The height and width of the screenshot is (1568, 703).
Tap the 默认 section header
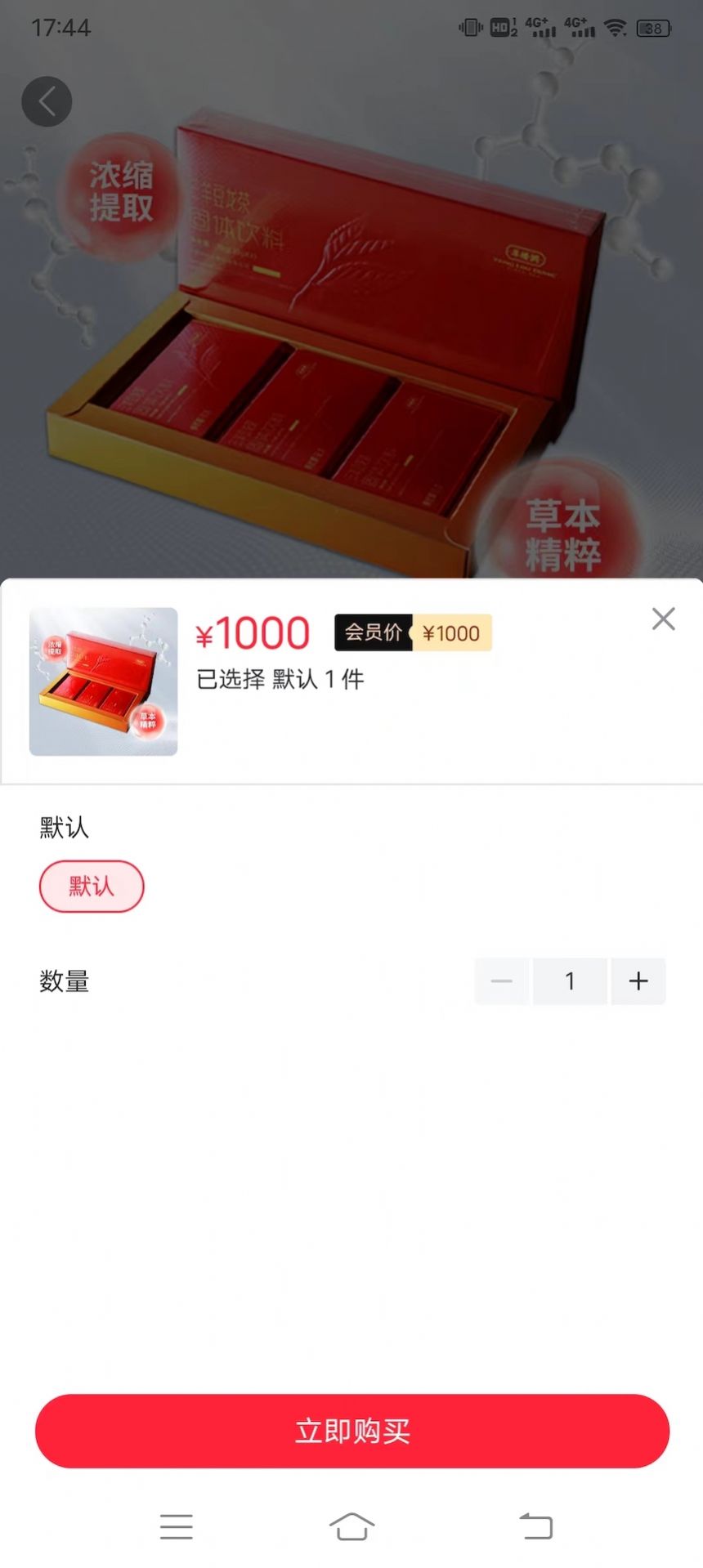[62, 827]
